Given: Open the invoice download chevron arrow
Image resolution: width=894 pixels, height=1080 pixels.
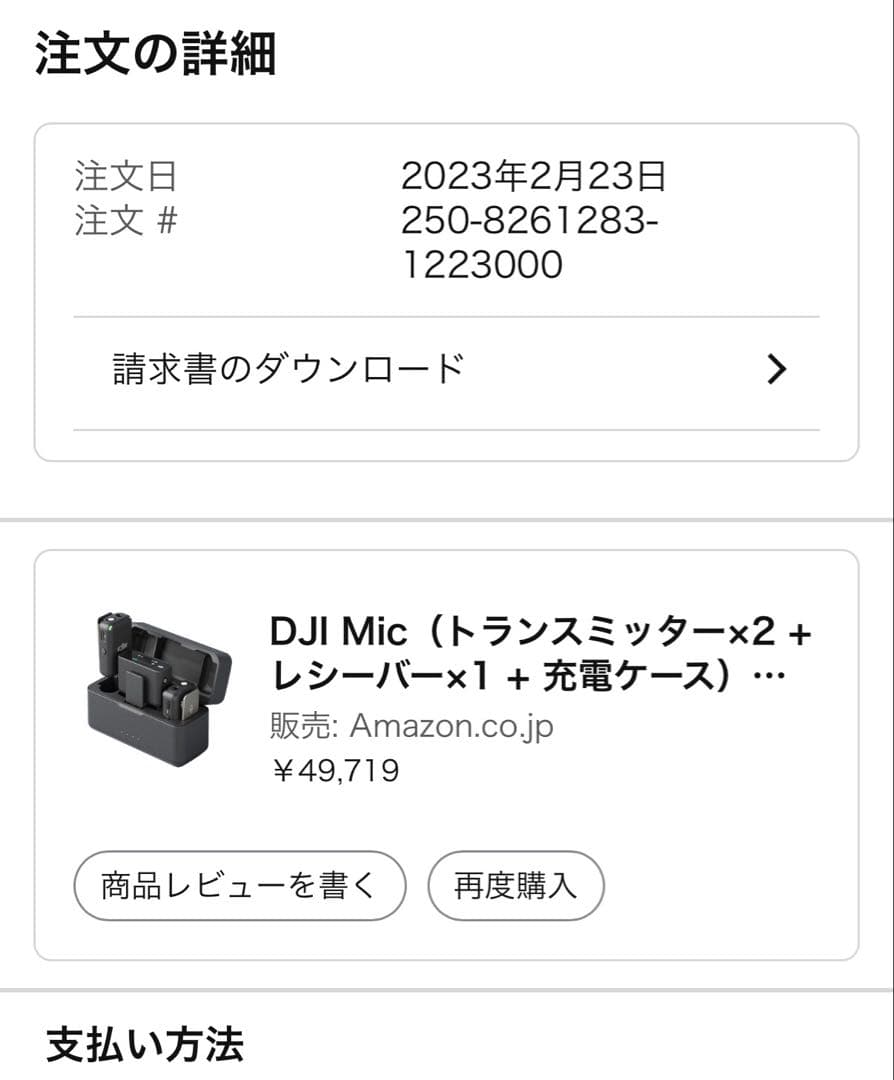Looking at the screenshot, I should pos(775,370).
